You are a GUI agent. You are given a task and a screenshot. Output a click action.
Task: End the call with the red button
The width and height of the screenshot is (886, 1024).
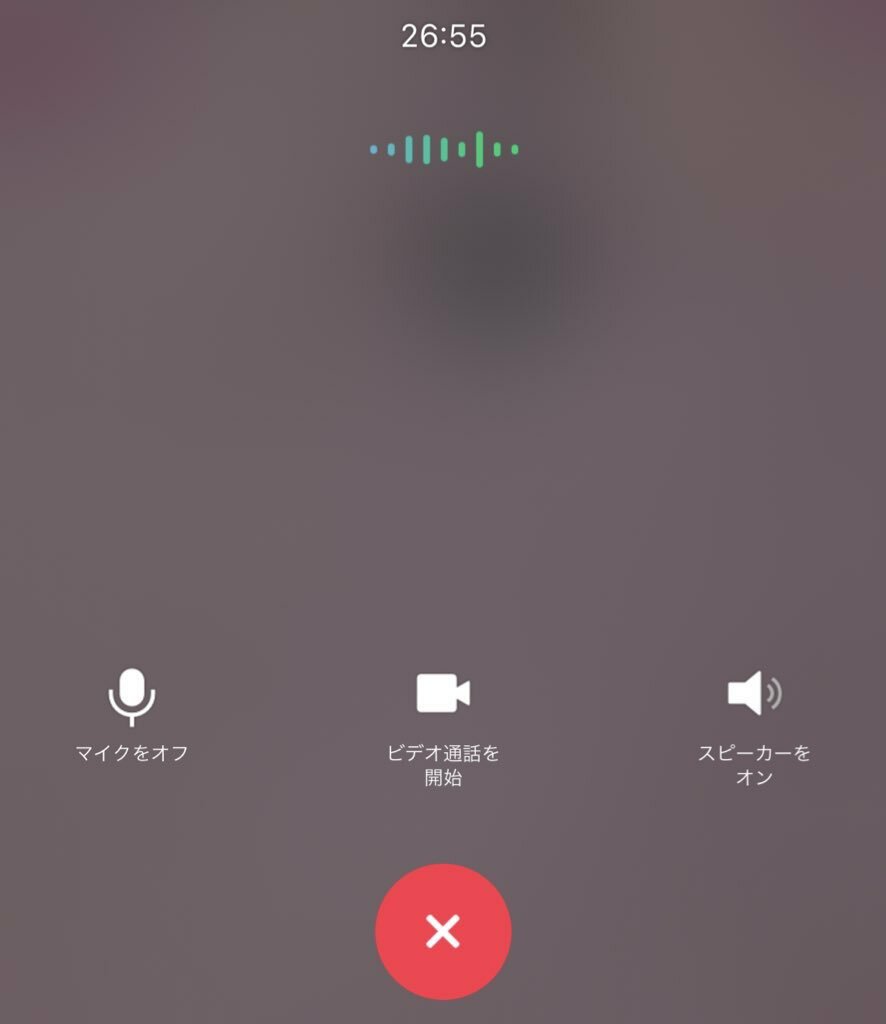tap(443, 931)
